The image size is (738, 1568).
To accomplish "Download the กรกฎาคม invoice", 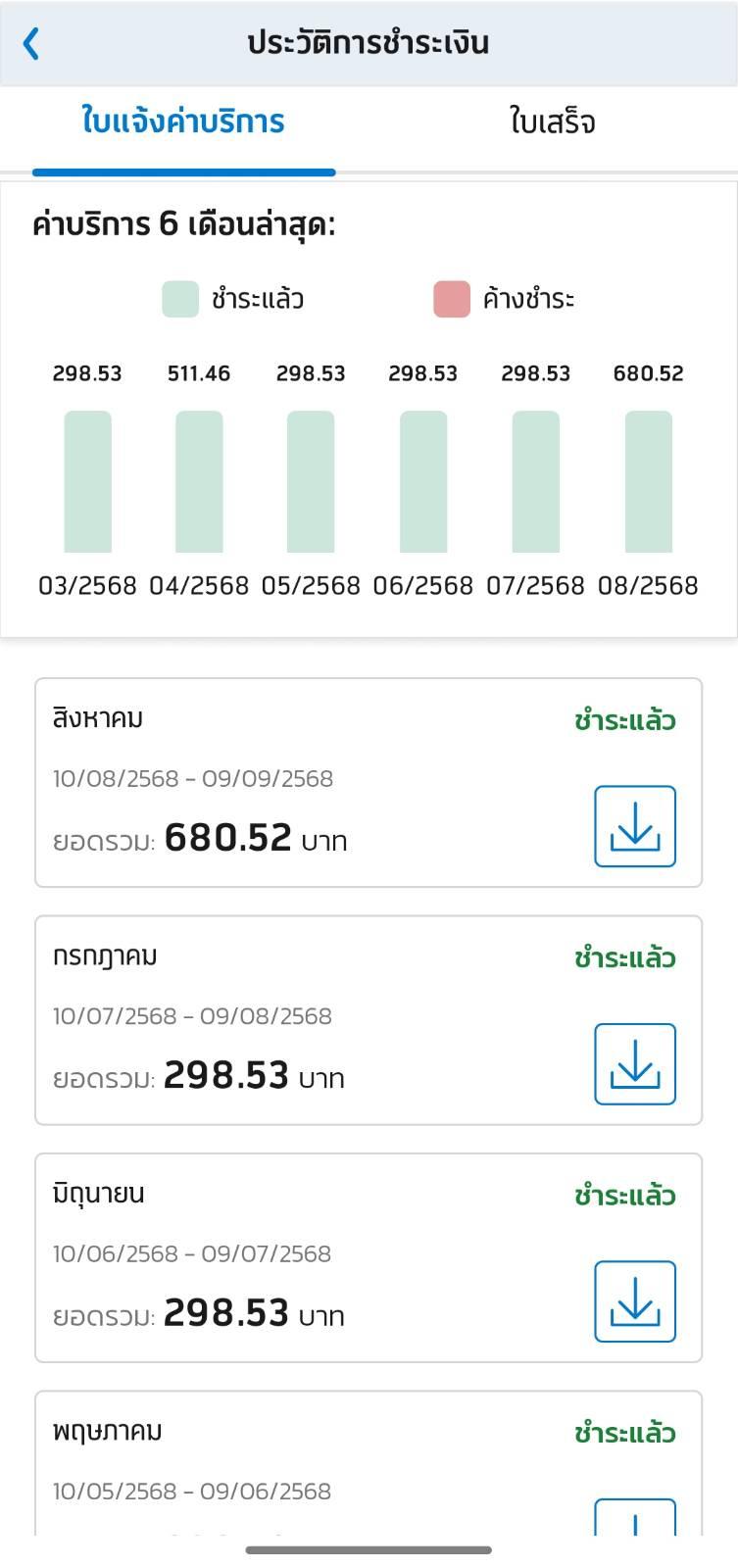I will coord(634,1064).
